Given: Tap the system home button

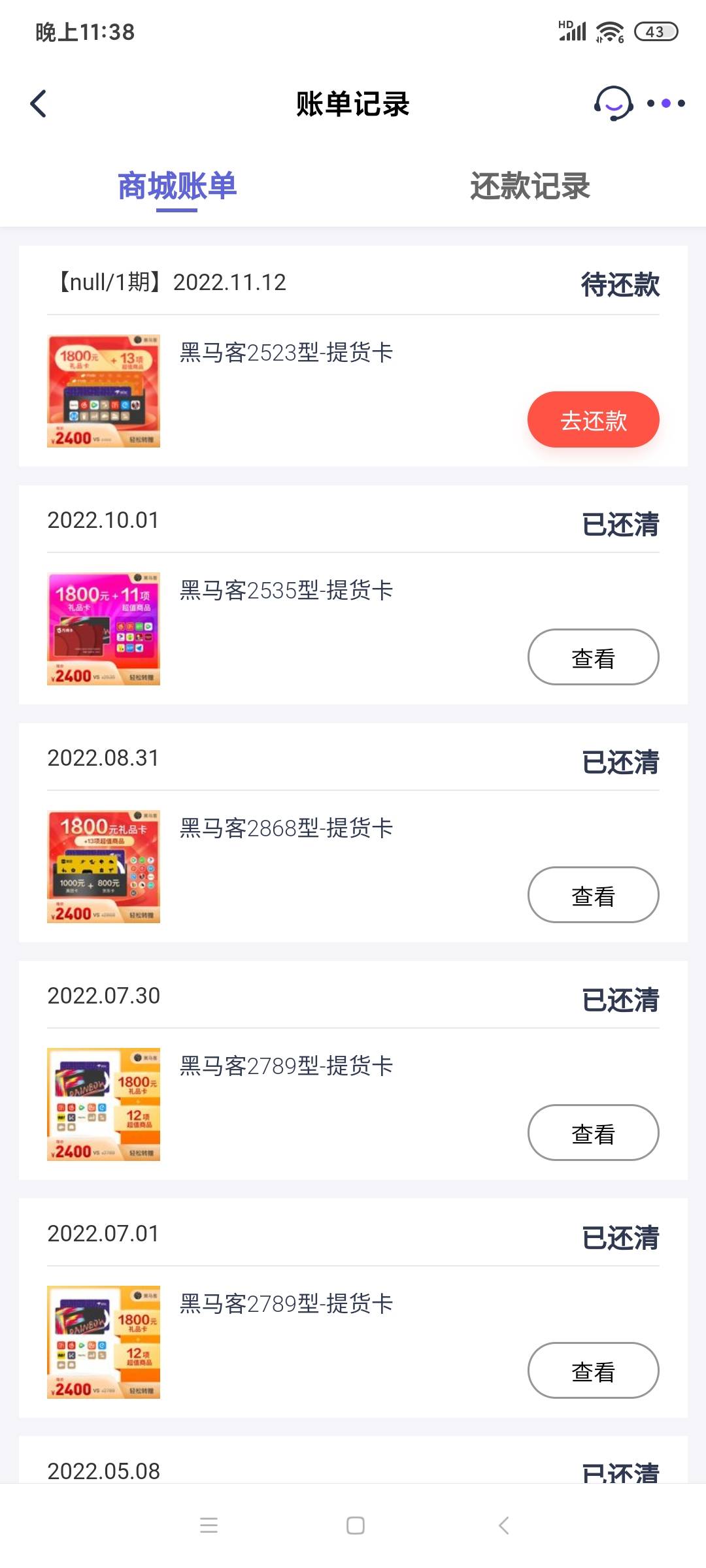Looking at the screenshot, I should (355, 1526).
